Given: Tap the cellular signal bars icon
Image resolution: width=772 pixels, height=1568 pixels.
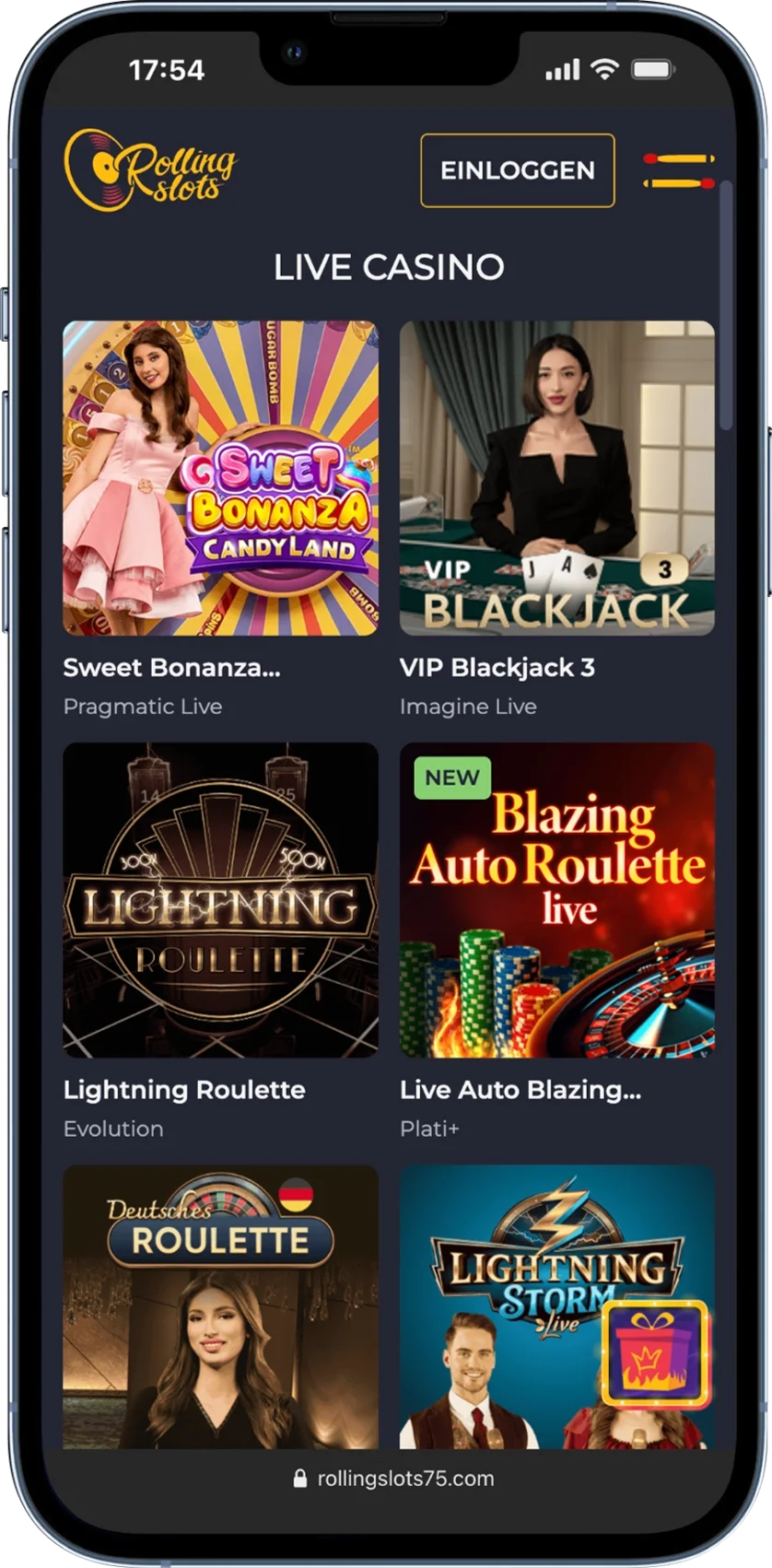Looking at the screenshot, I should click(x=564, y=69).
